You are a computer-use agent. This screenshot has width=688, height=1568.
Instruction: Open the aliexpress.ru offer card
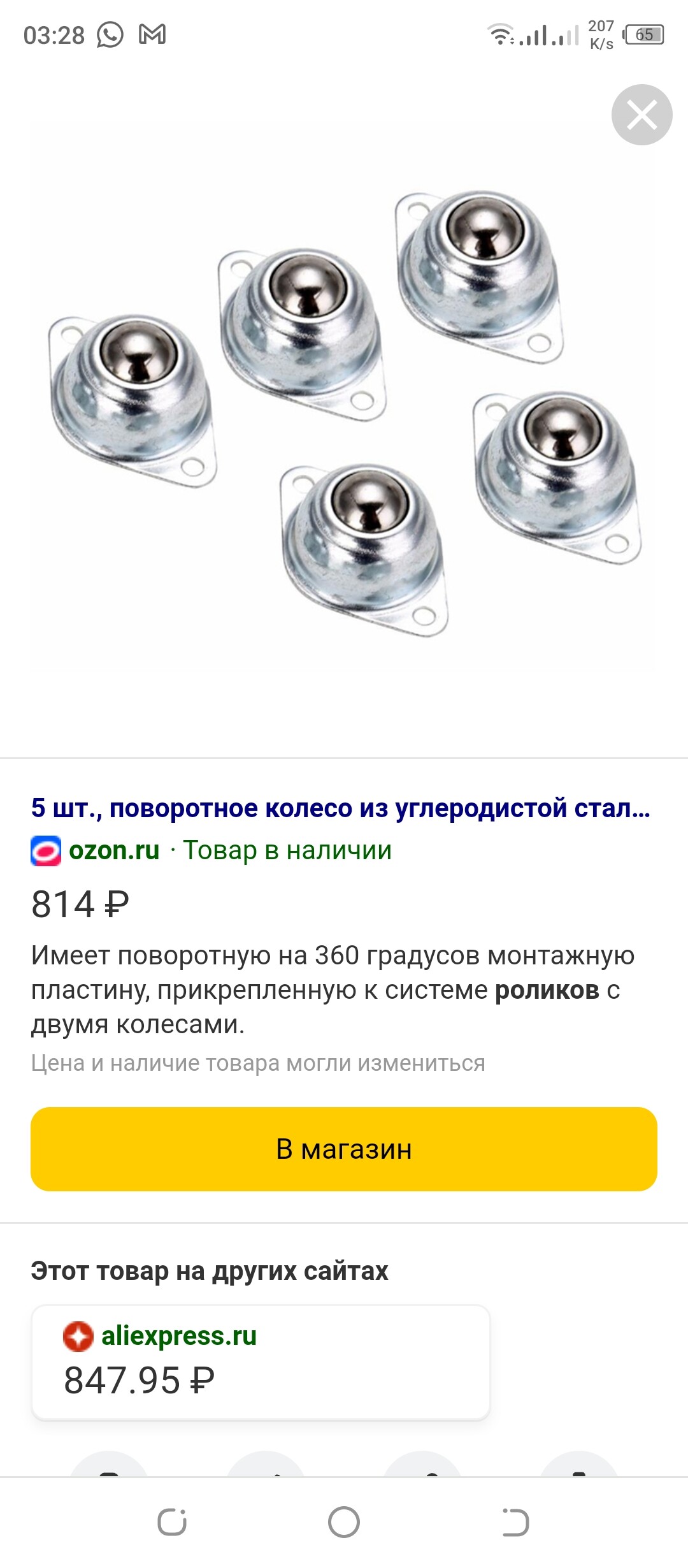click(x=261, y=1362)
